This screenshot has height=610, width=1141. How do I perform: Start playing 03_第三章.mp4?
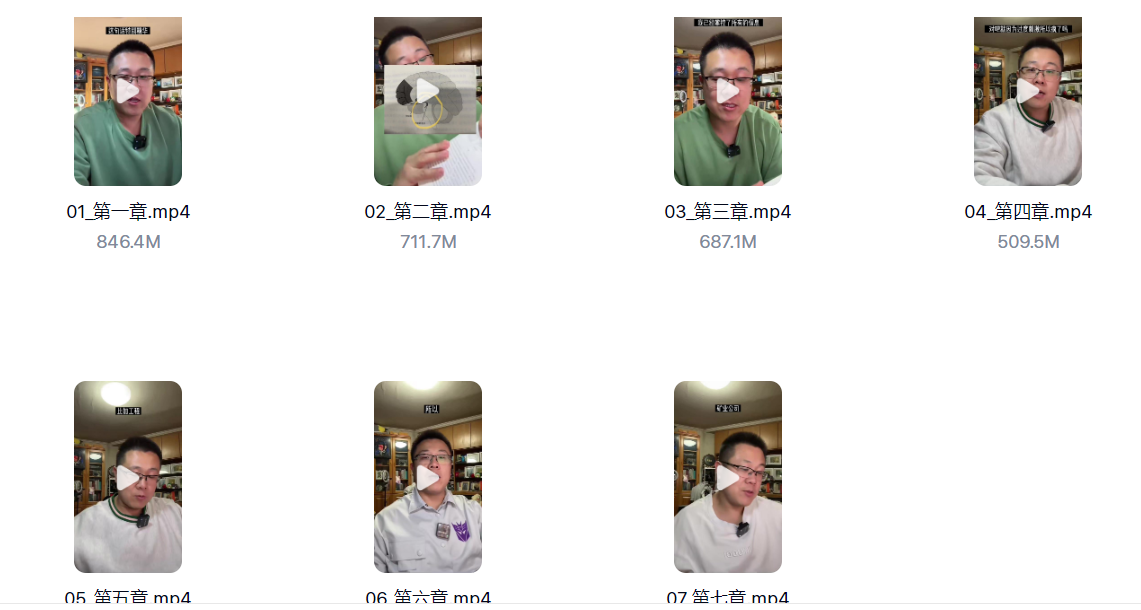coord(728,91)
